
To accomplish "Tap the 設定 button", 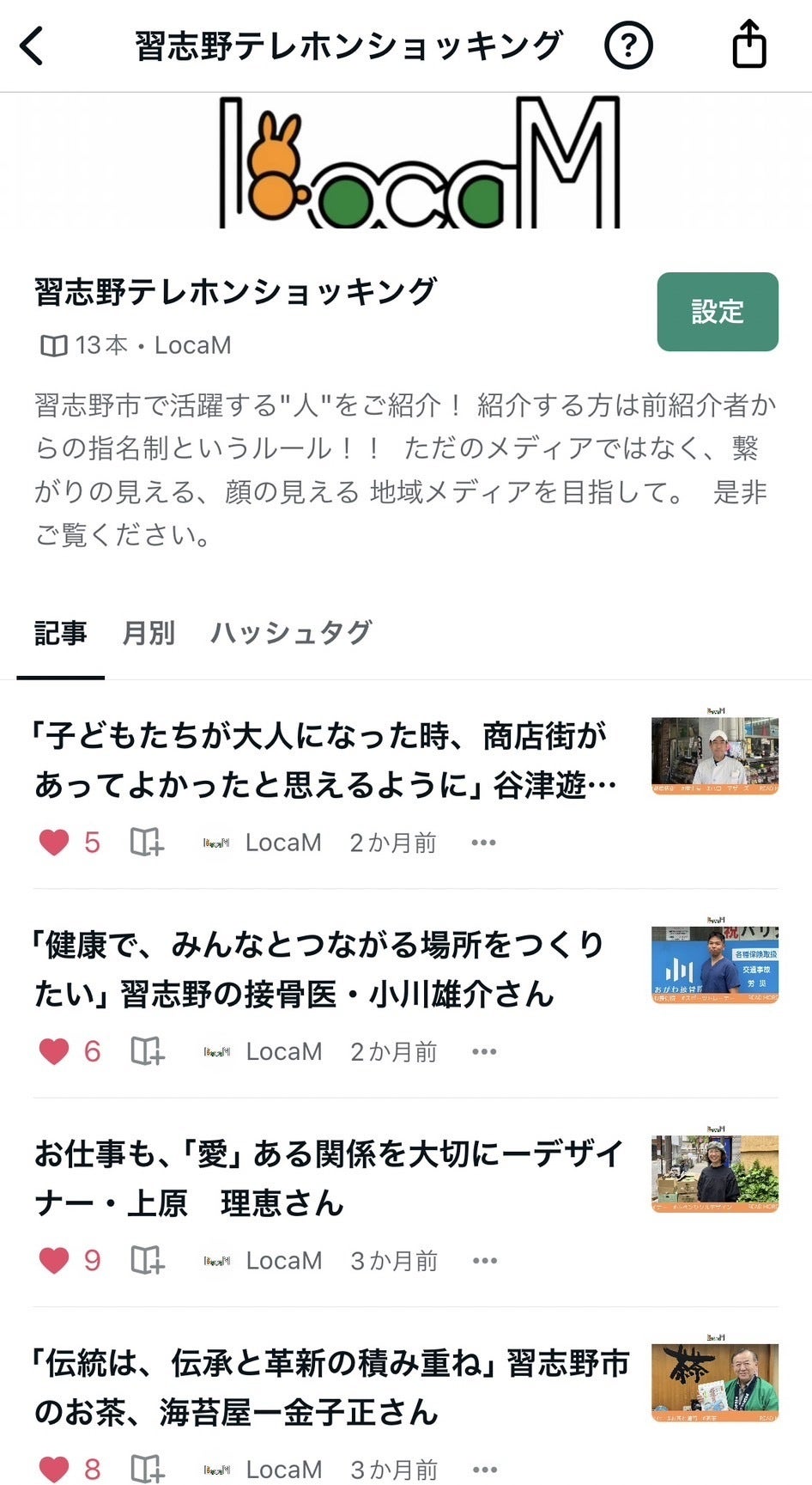I will coord(717,312).
